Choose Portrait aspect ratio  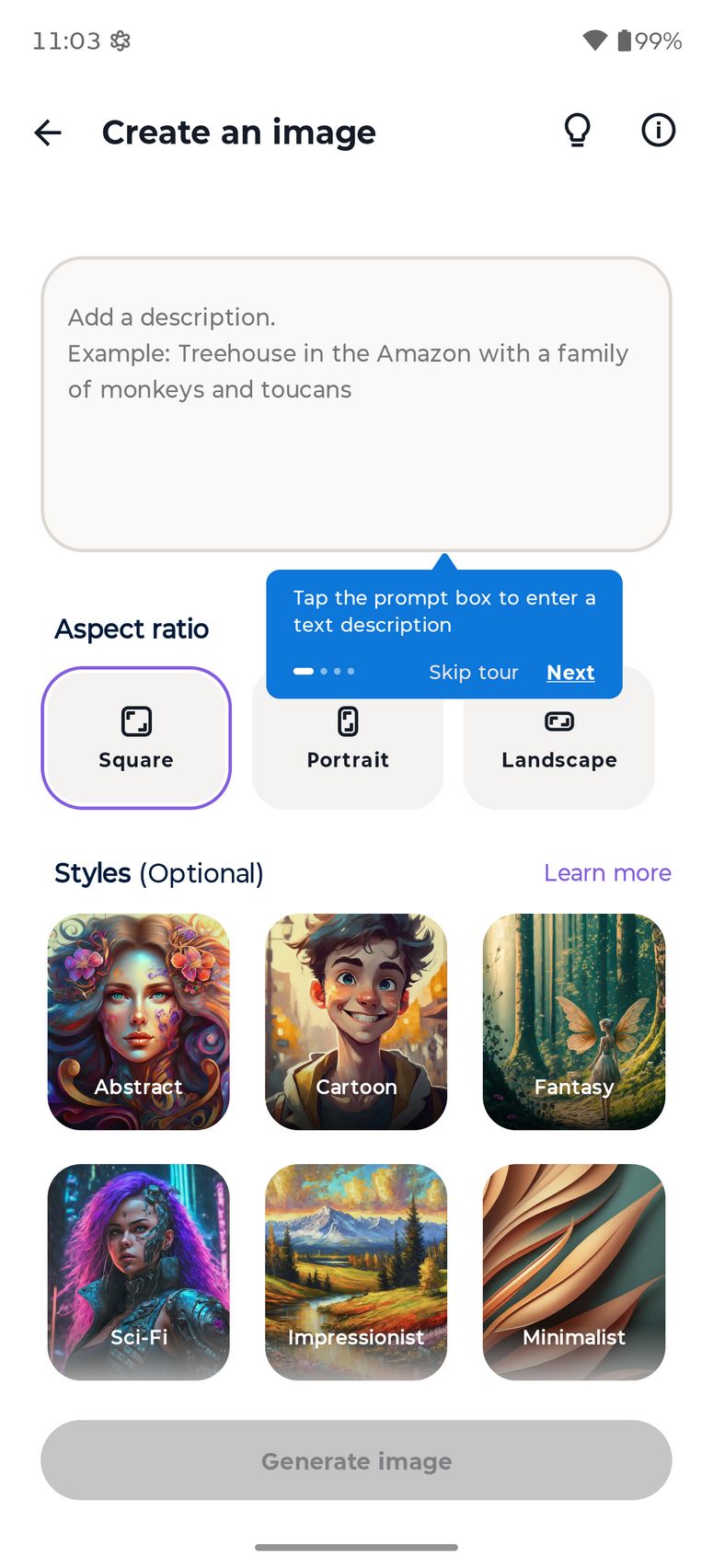click(348, 747)
